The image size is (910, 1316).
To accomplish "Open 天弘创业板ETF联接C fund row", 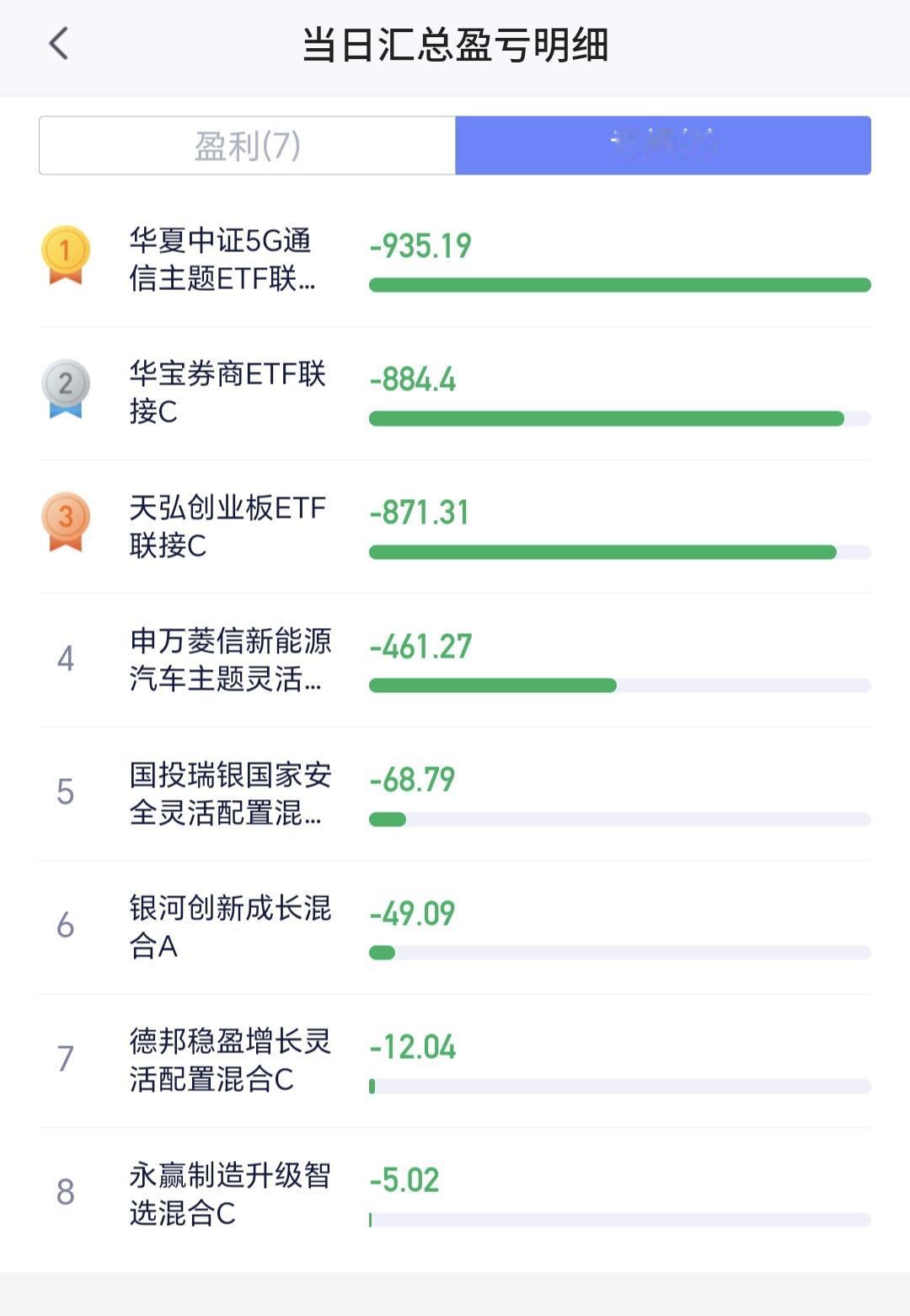I will tap(455, 527).
